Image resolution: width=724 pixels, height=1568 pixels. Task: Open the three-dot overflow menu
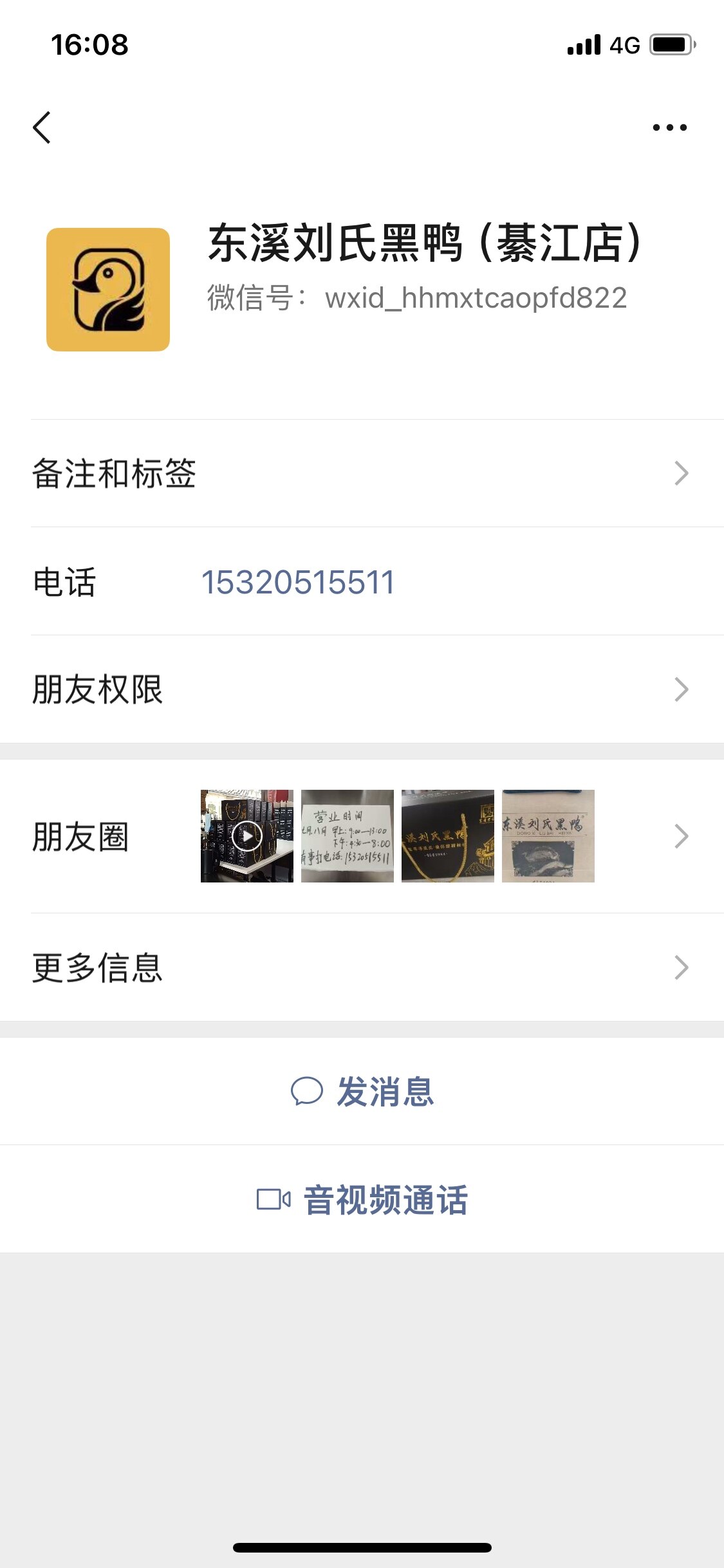click(x=669, y=127)
